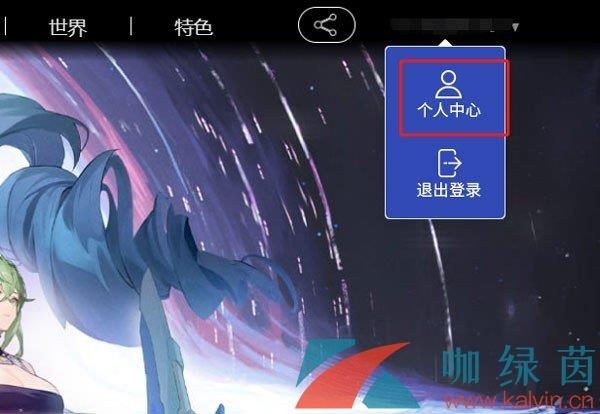The height and width of the screenshot is (414, 600).
Task: Tap the share icon
Action: click(326, 26)
